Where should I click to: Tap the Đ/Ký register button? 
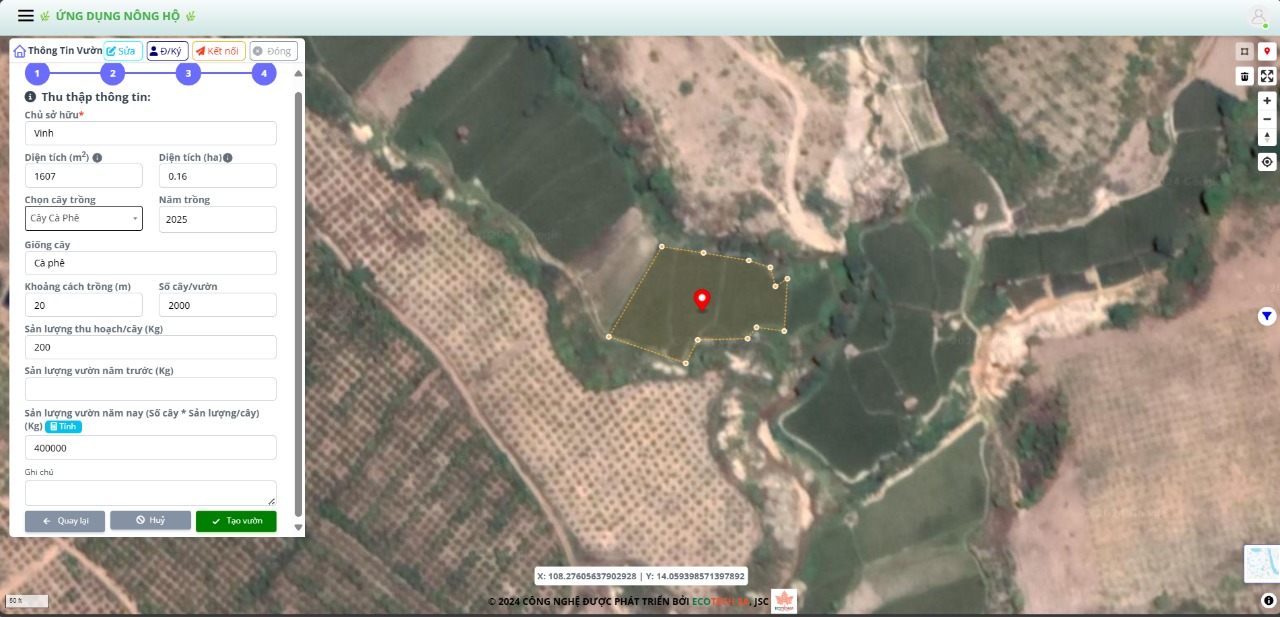(x=167, y=51)
